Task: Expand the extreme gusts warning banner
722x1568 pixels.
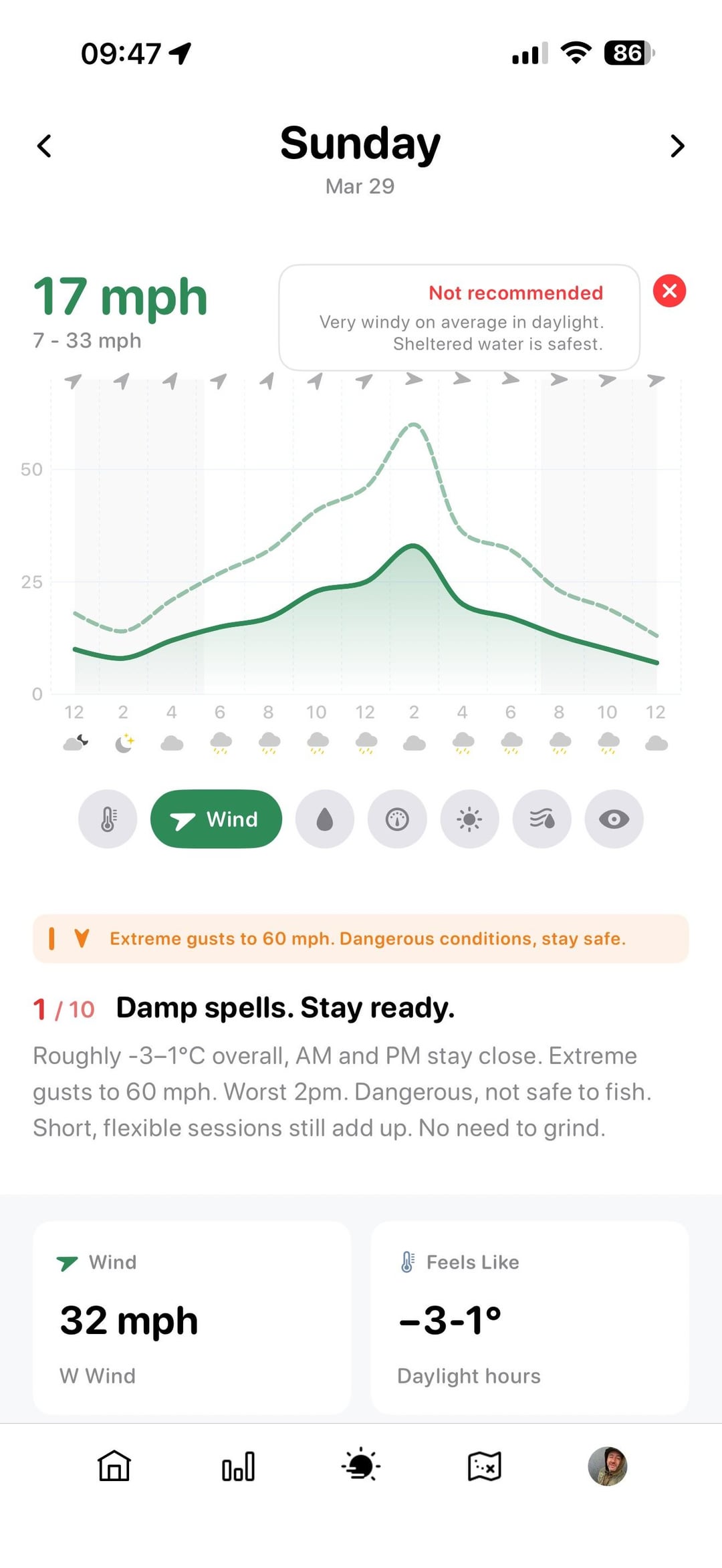Action: (361, 938)
